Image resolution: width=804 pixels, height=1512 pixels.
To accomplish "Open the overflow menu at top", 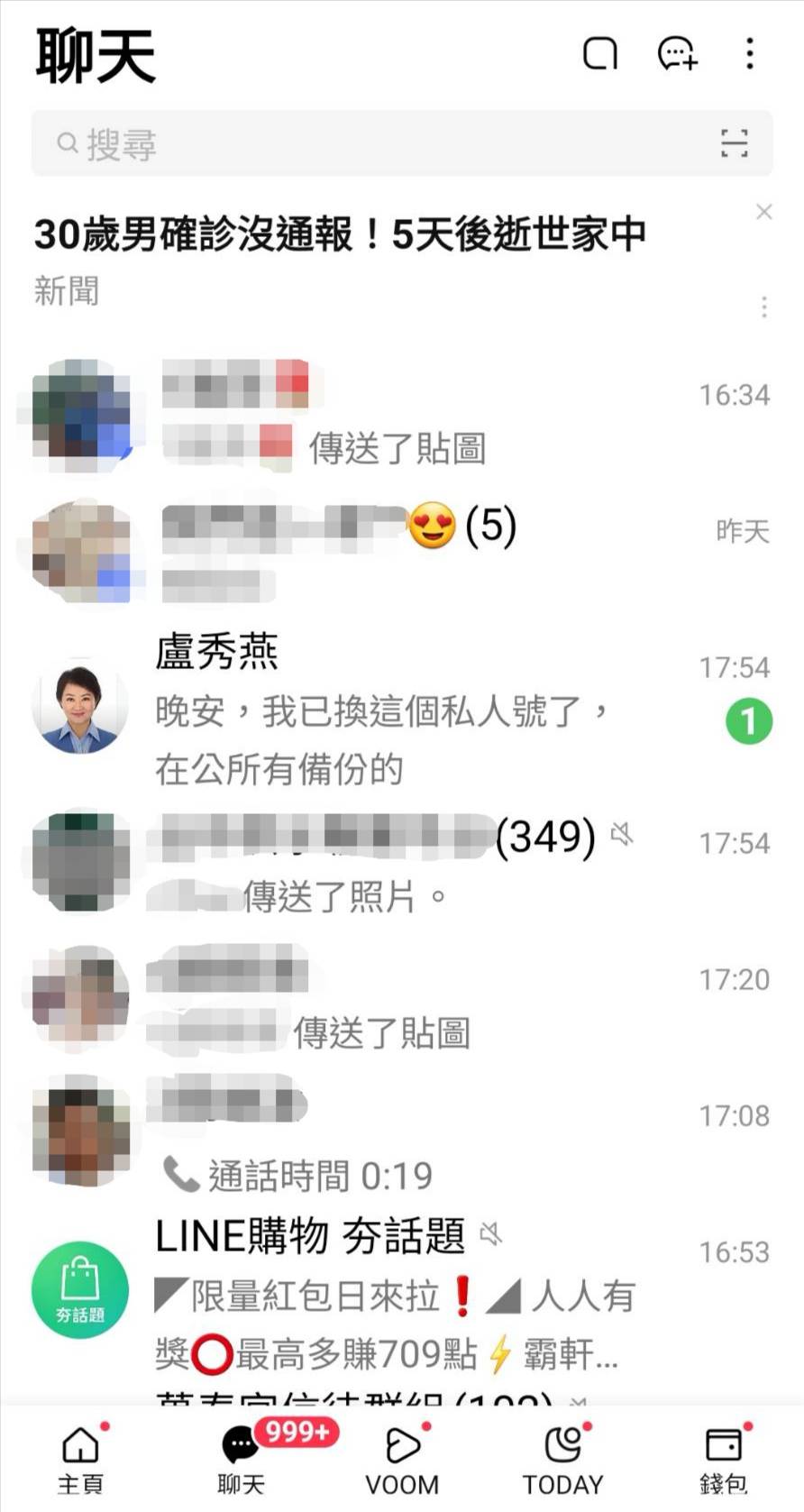I will pos(750,54).
